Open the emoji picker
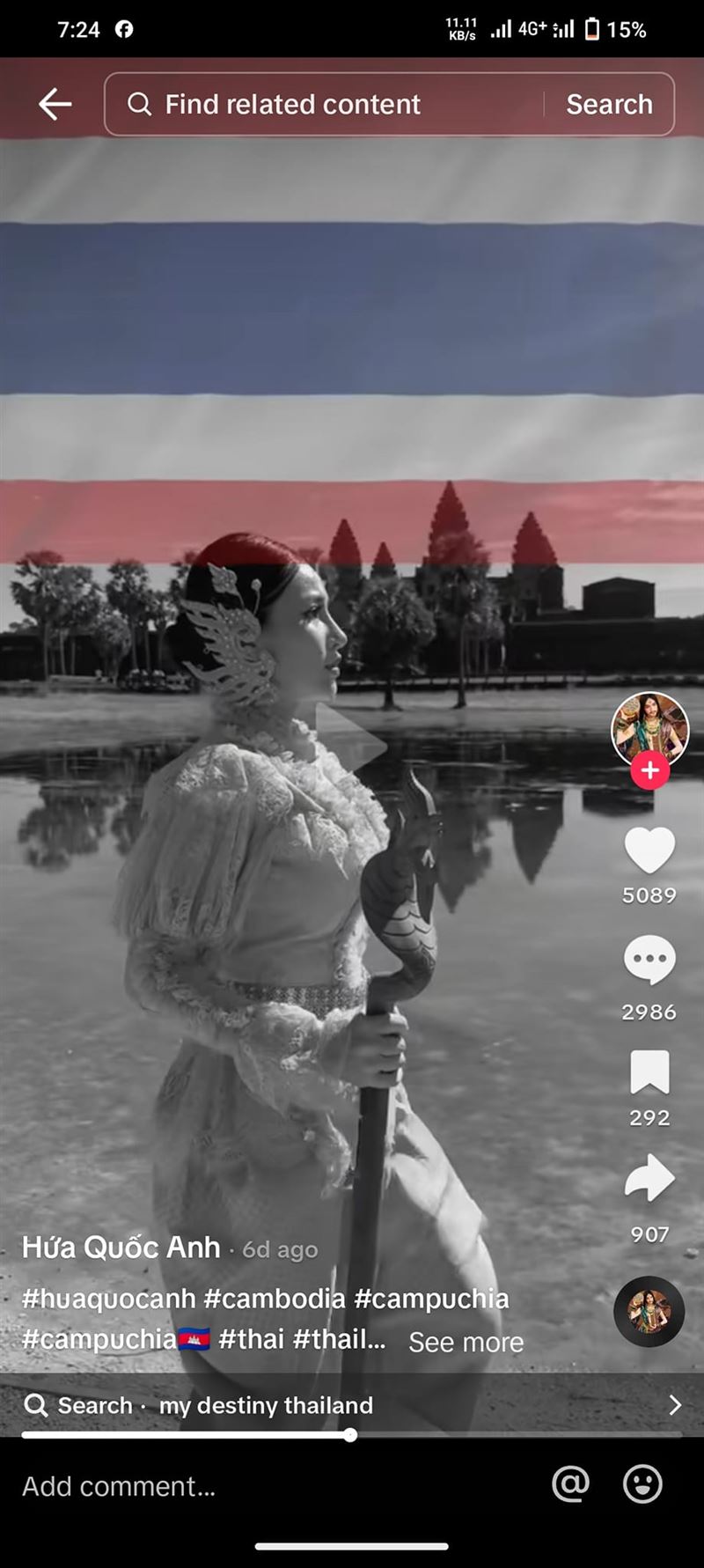Screen dimensions: 704x1568 coord(642,1484)
